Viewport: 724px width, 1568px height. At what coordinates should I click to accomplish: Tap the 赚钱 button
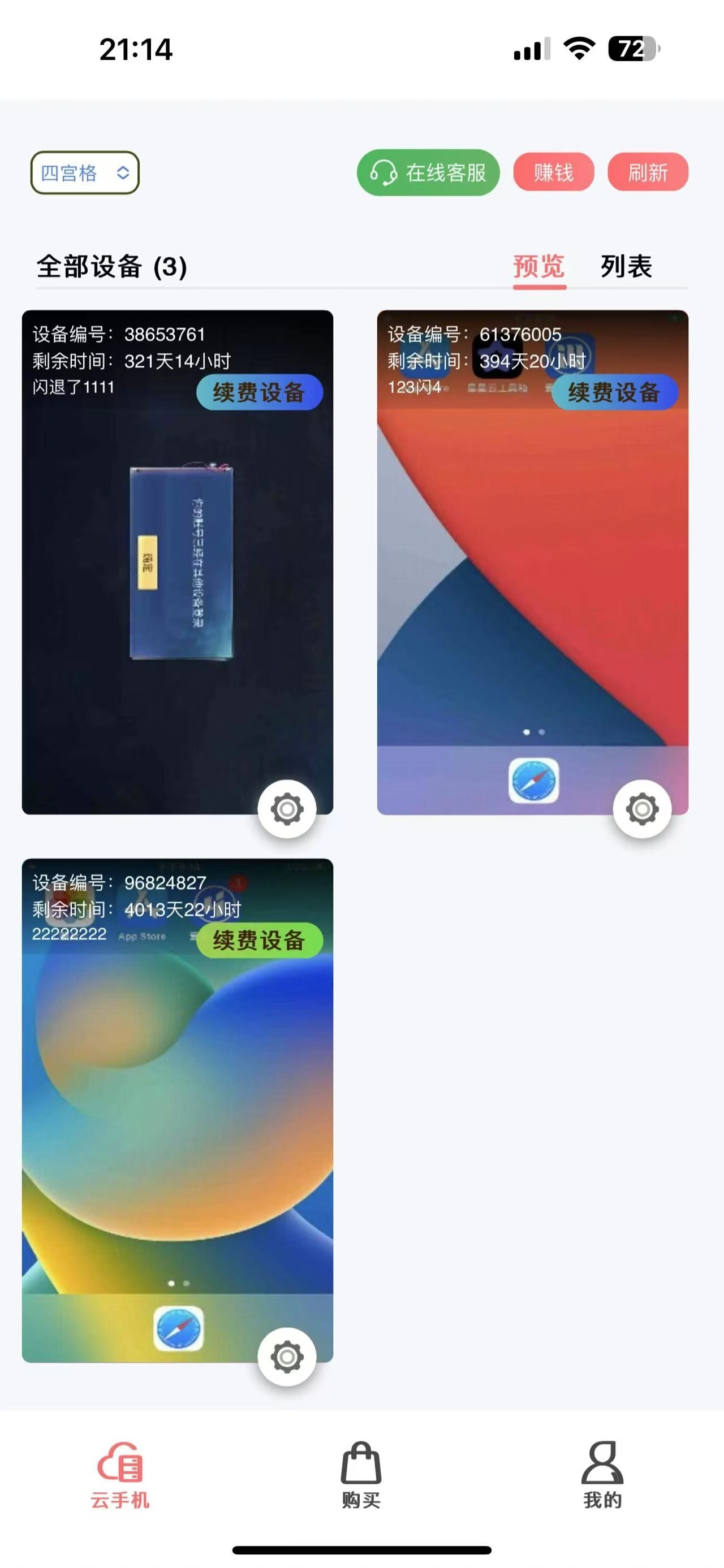click(x=554, y=172)
